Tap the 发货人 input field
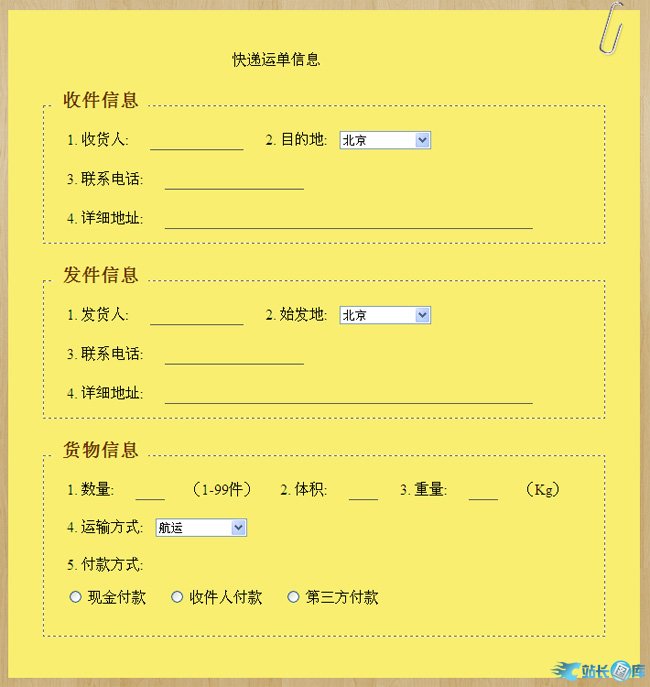This screenshot has width=650, height=687. tap(196, 315)
